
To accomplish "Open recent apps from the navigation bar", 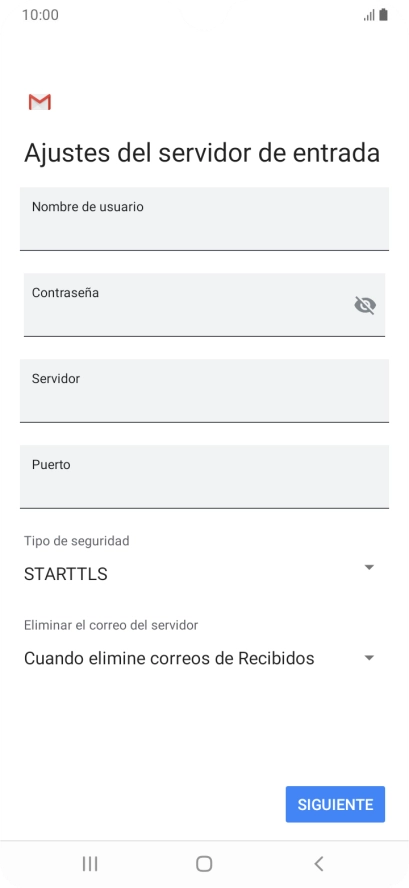I will 90,864.
